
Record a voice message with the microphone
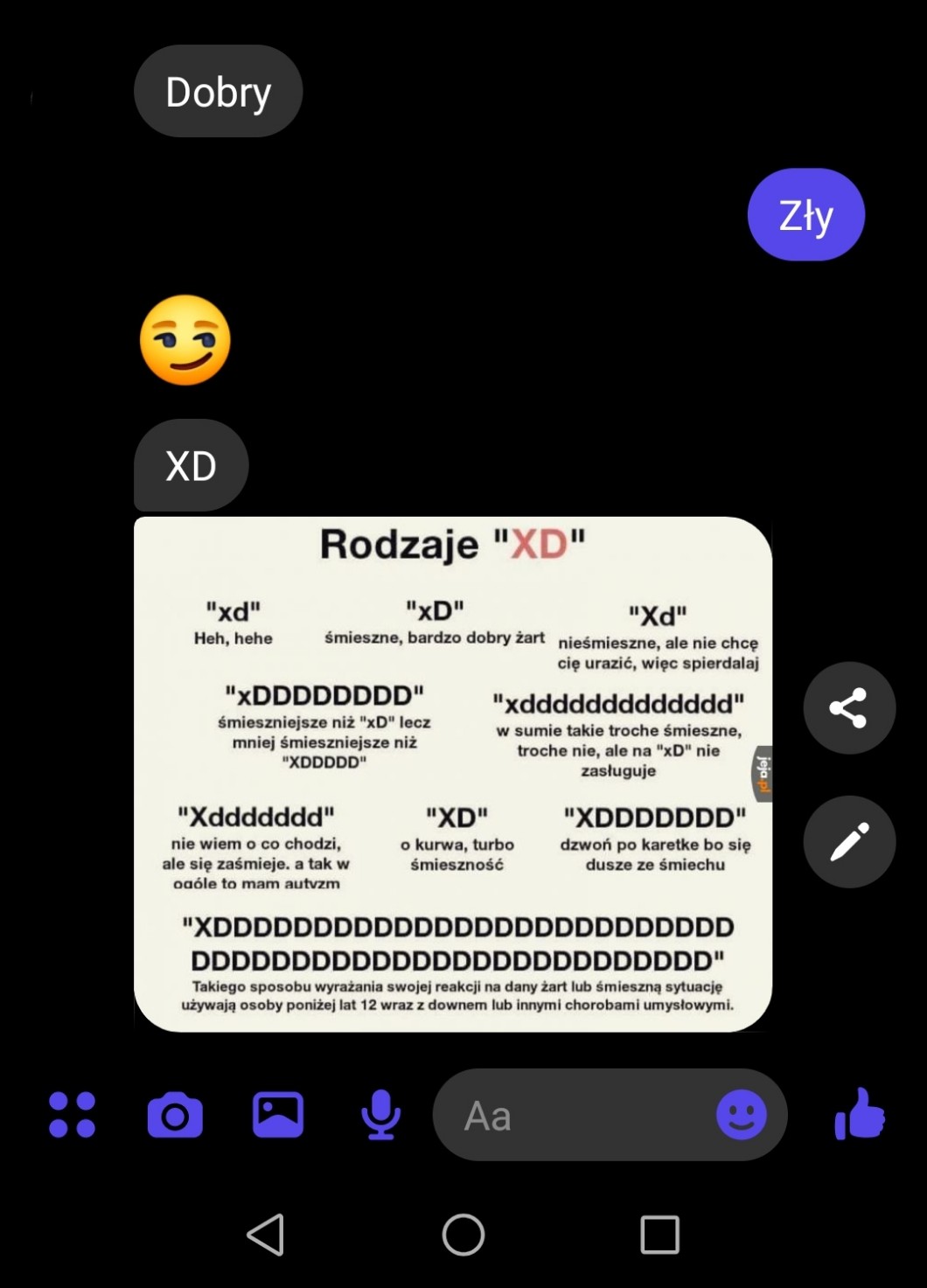(x=380, y=1115)
